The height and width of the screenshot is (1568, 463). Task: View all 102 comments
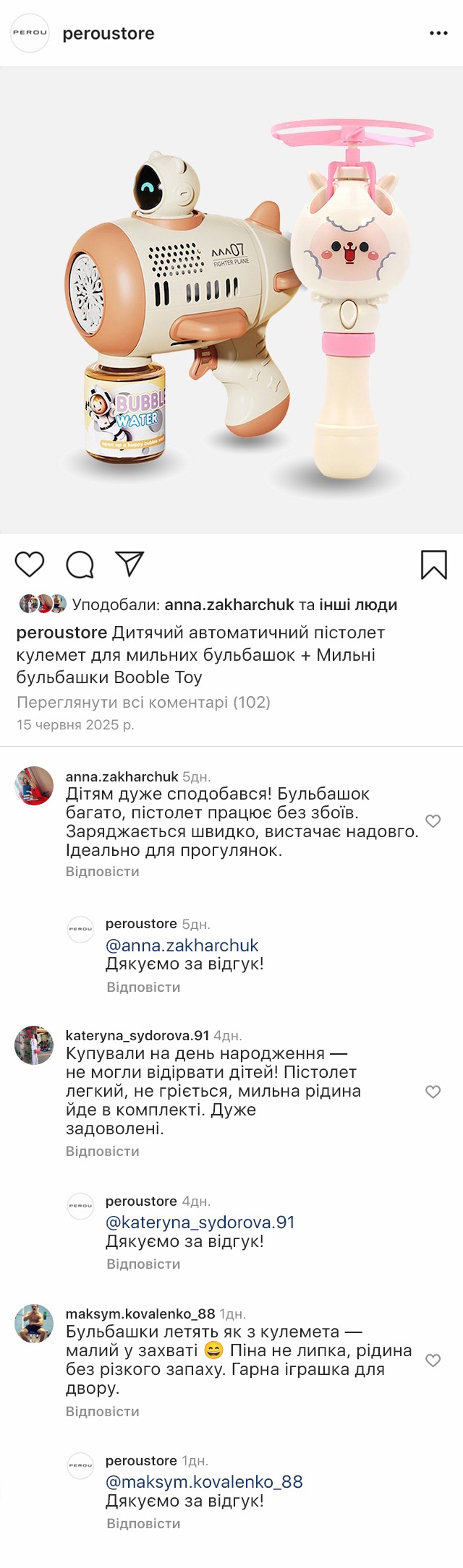[143, 702]
